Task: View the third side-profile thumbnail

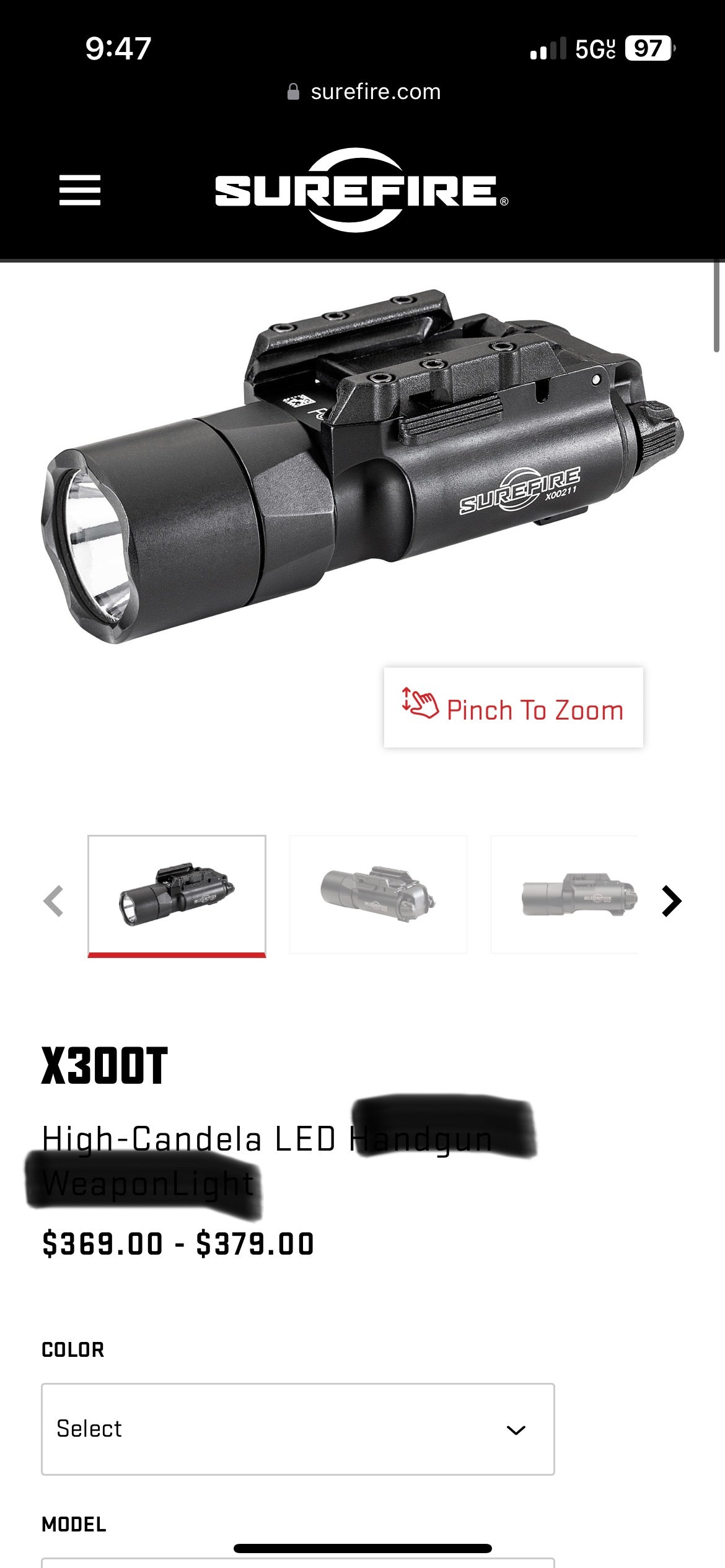Action: [x=565, y=895]
